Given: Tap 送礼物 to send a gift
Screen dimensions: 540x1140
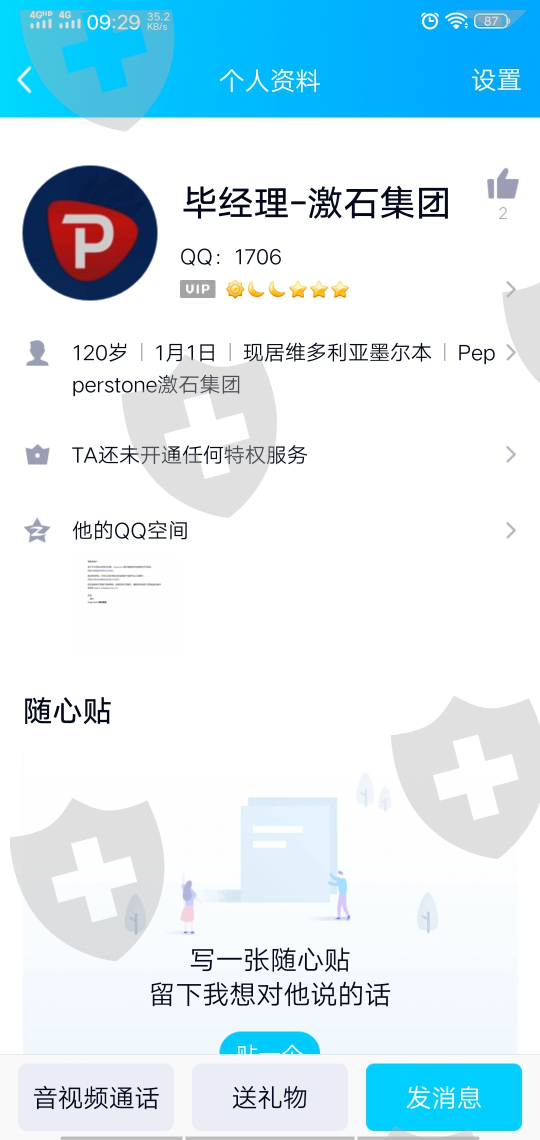Looking at the screenshot, I should tap(270, 1097).
